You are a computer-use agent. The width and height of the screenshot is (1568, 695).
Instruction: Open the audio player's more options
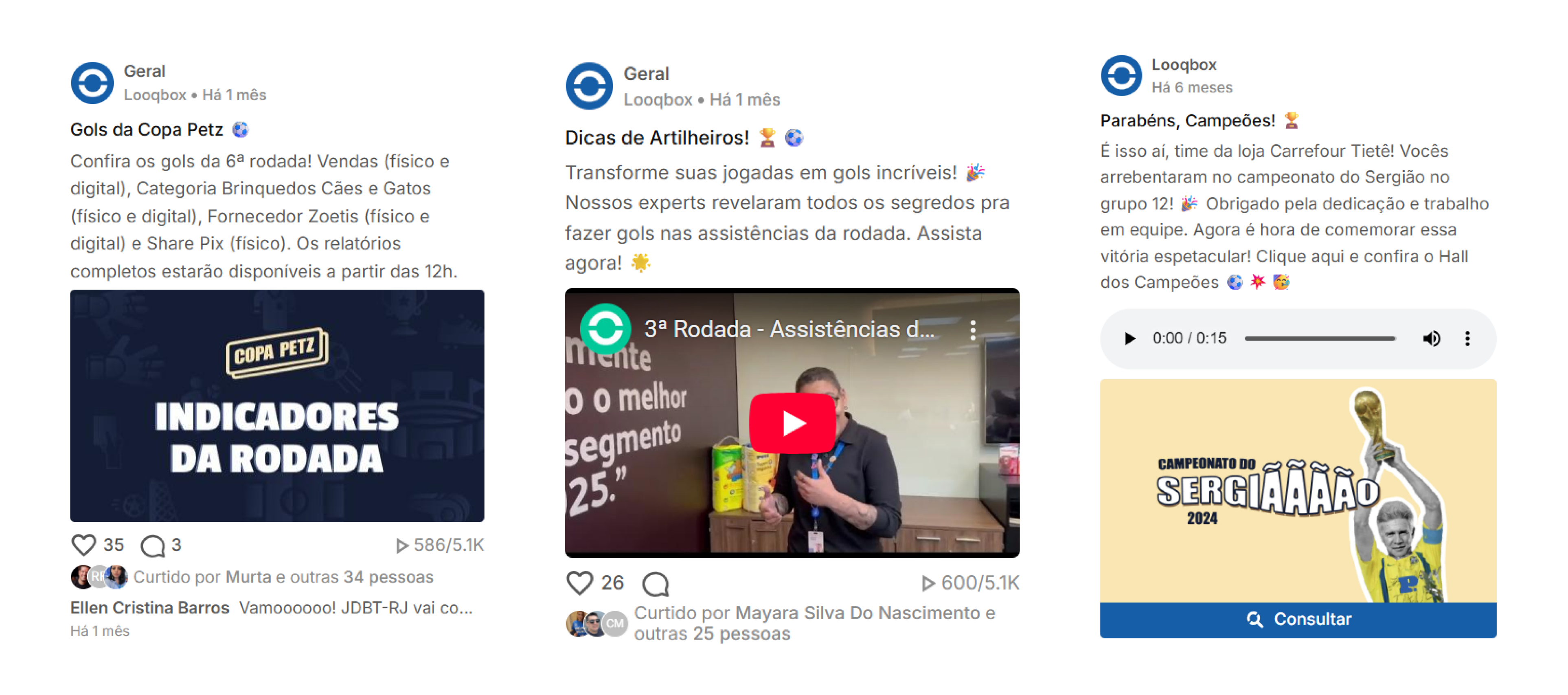click(1467, 339)
